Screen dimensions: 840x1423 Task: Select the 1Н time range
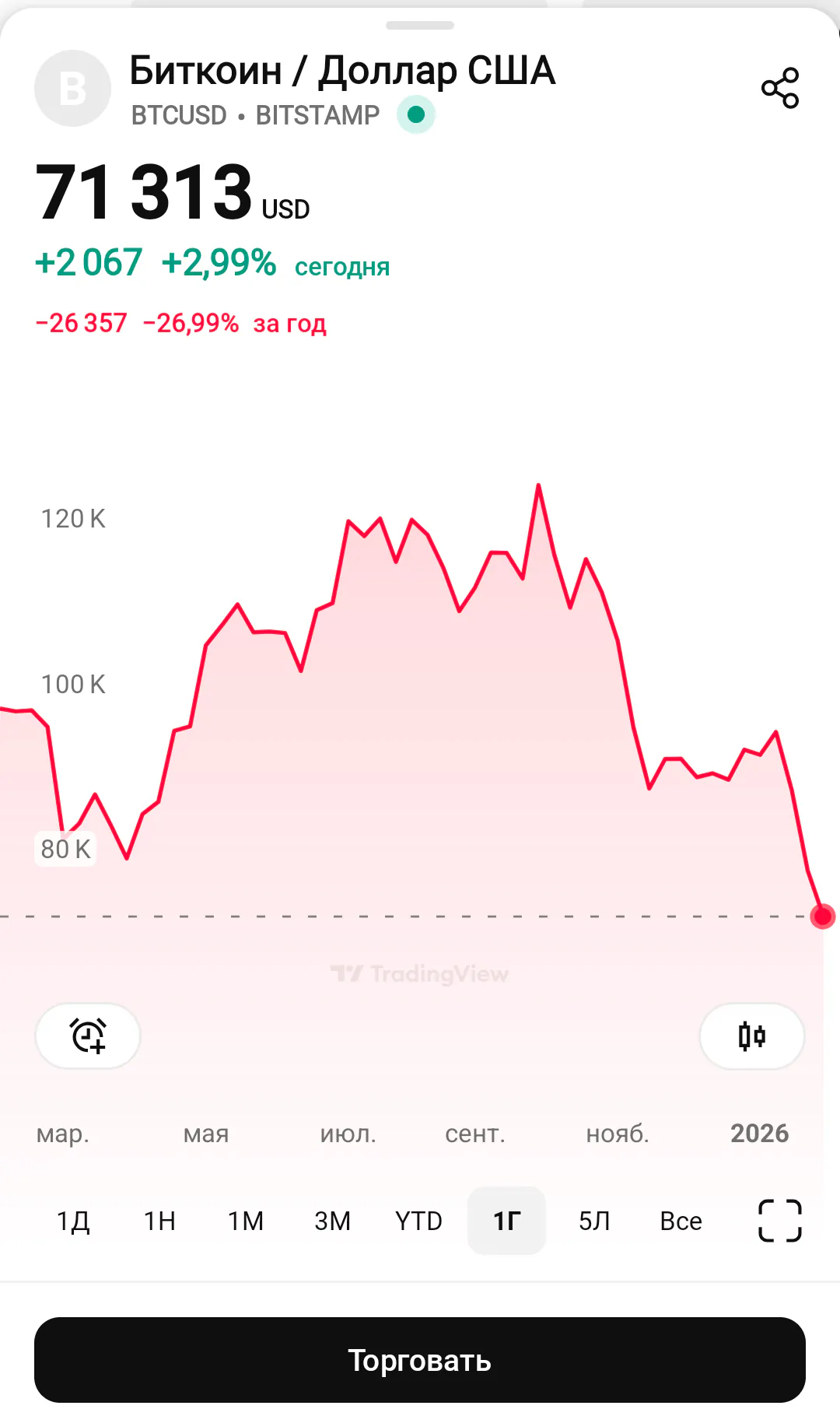159,1221
